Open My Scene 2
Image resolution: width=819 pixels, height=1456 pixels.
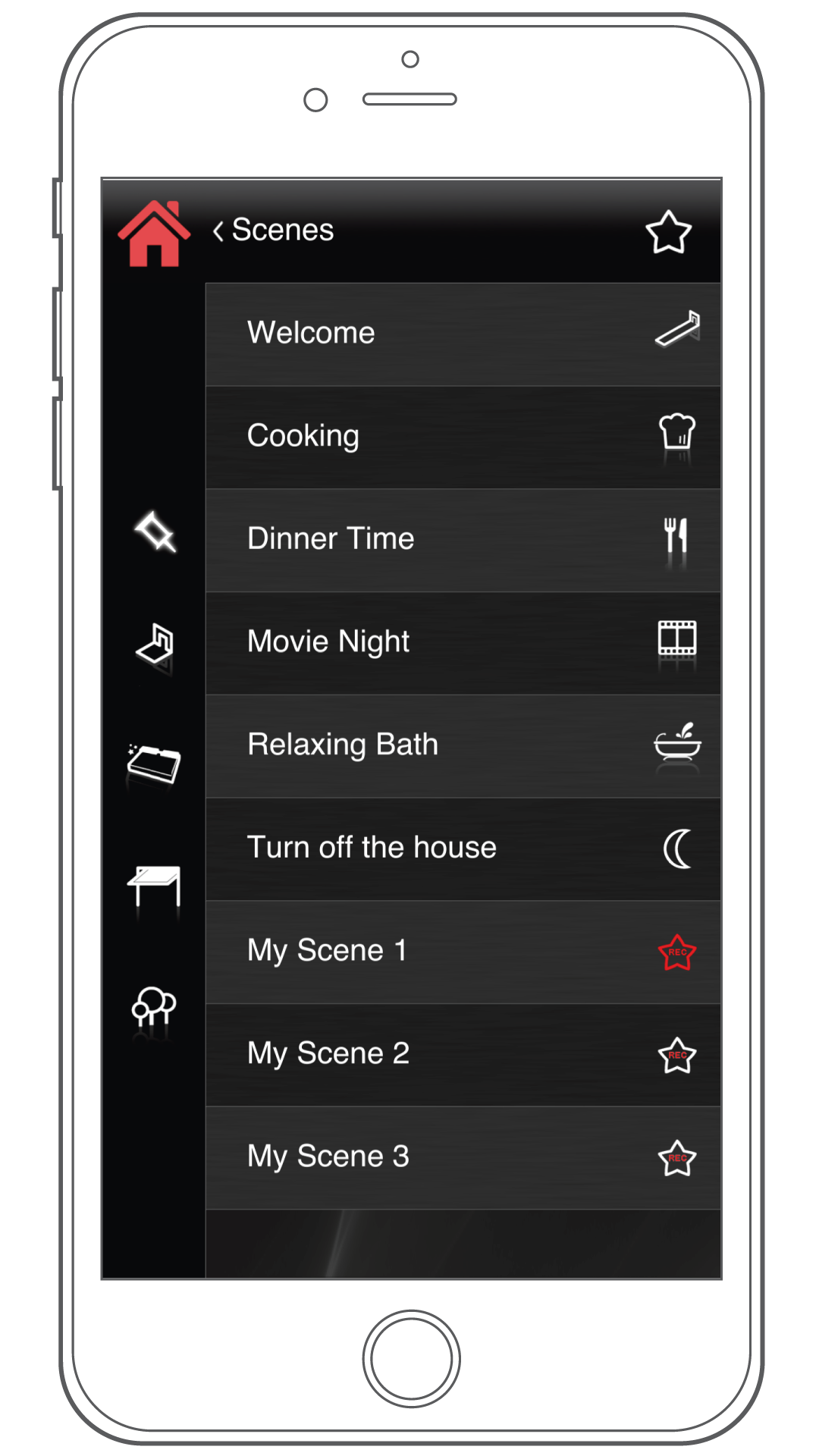click(x=463, y=1055)
